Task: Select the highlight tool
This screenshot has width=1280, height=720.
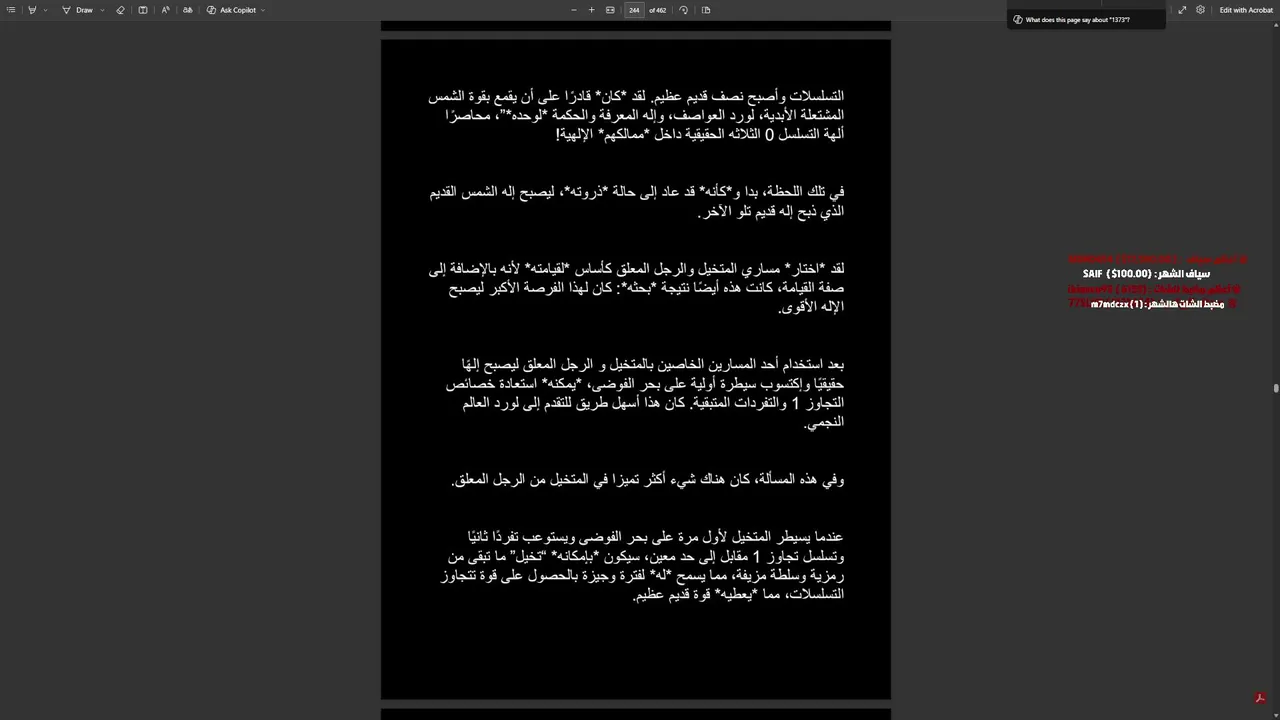Action: 32,10
